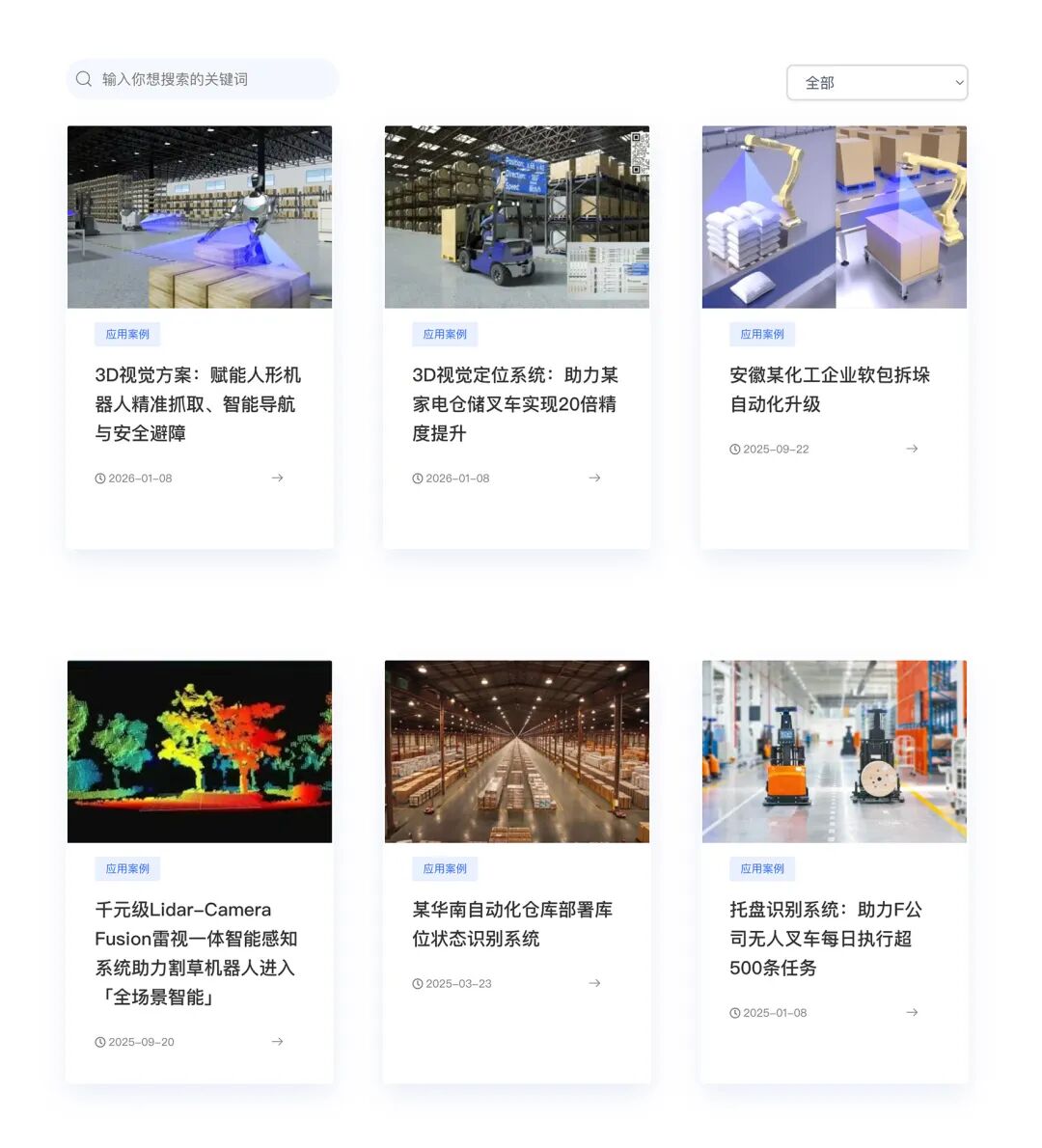The image size is (1042, 1148).
Task: Tap the arrow on the 2025-09-22 card
Action: click(x=912, y=449)
